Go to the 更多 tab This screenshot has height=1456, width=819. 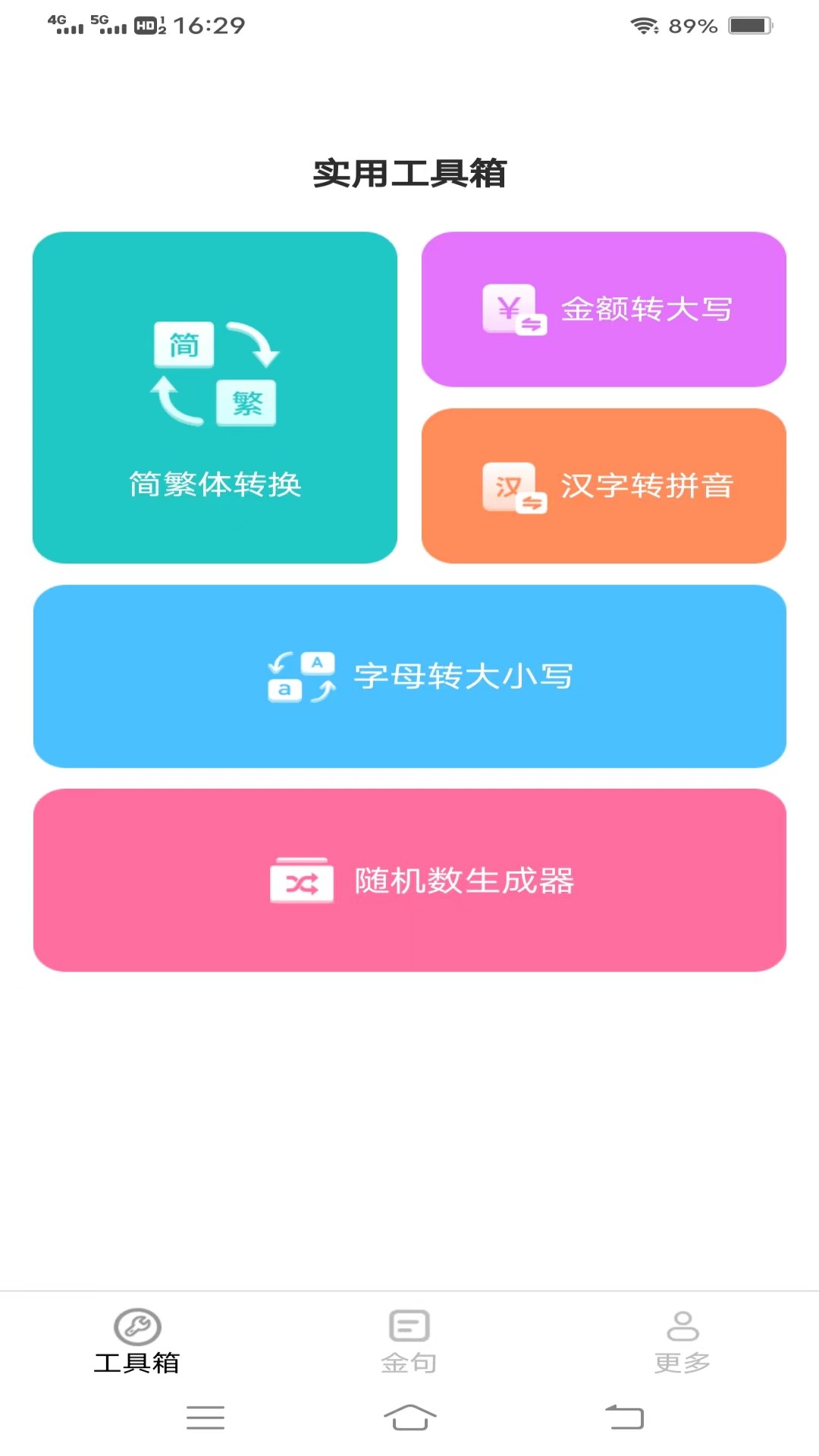click(682, 1341)
